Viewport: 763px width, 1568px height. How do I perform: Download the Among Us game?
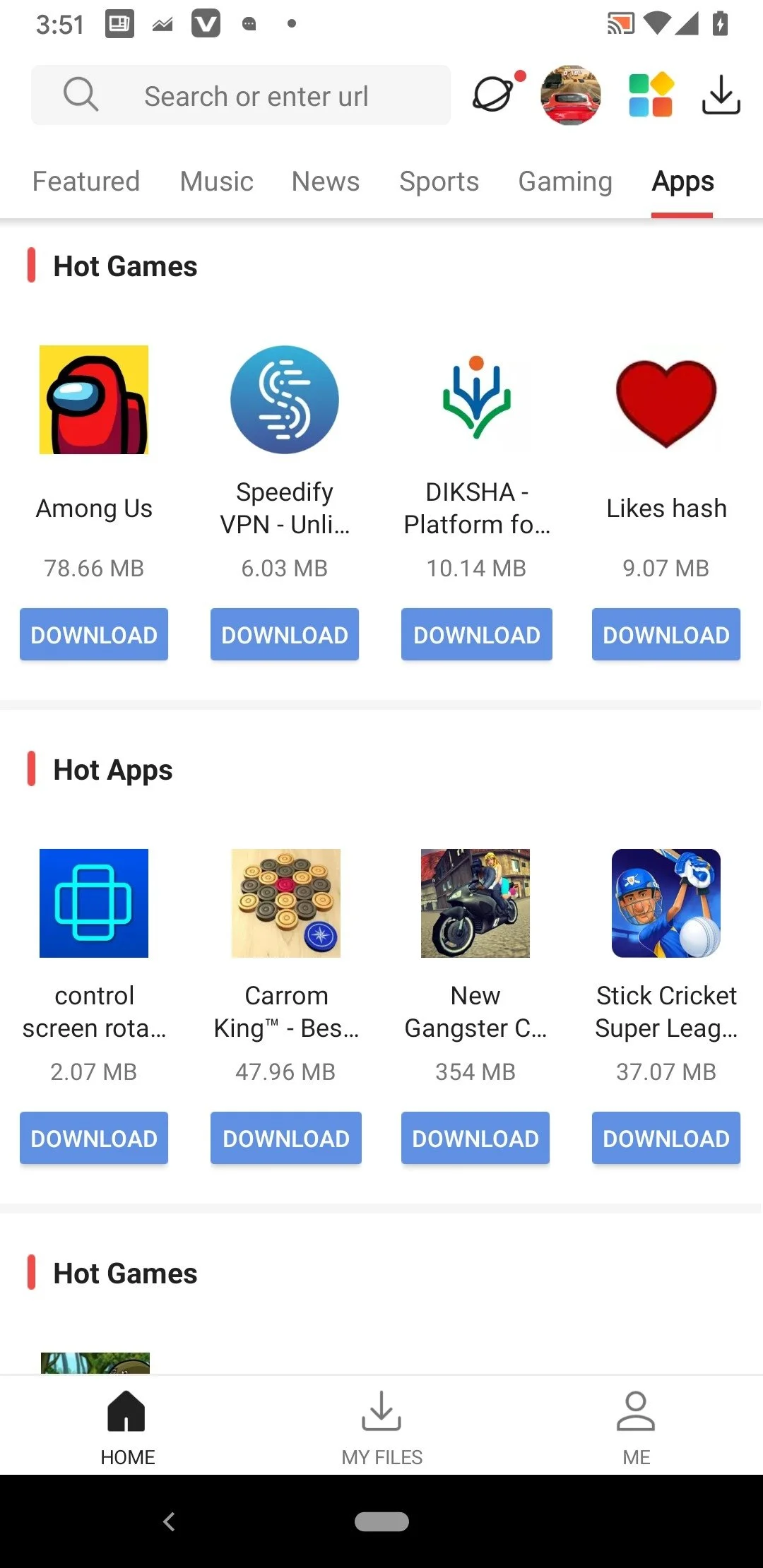tap(94, 634)
